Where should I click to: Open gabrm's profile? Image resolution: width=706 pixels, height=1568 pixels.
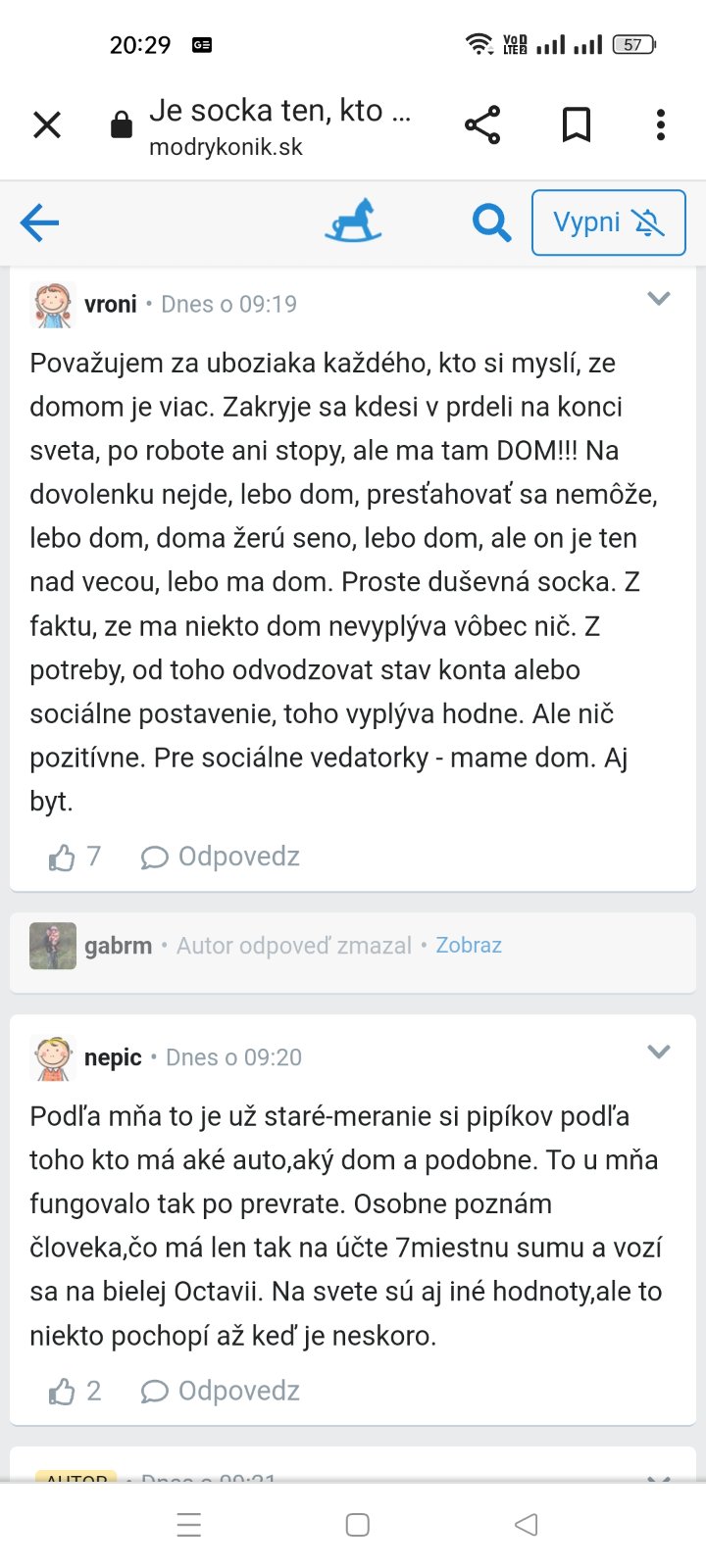(118, 946)
